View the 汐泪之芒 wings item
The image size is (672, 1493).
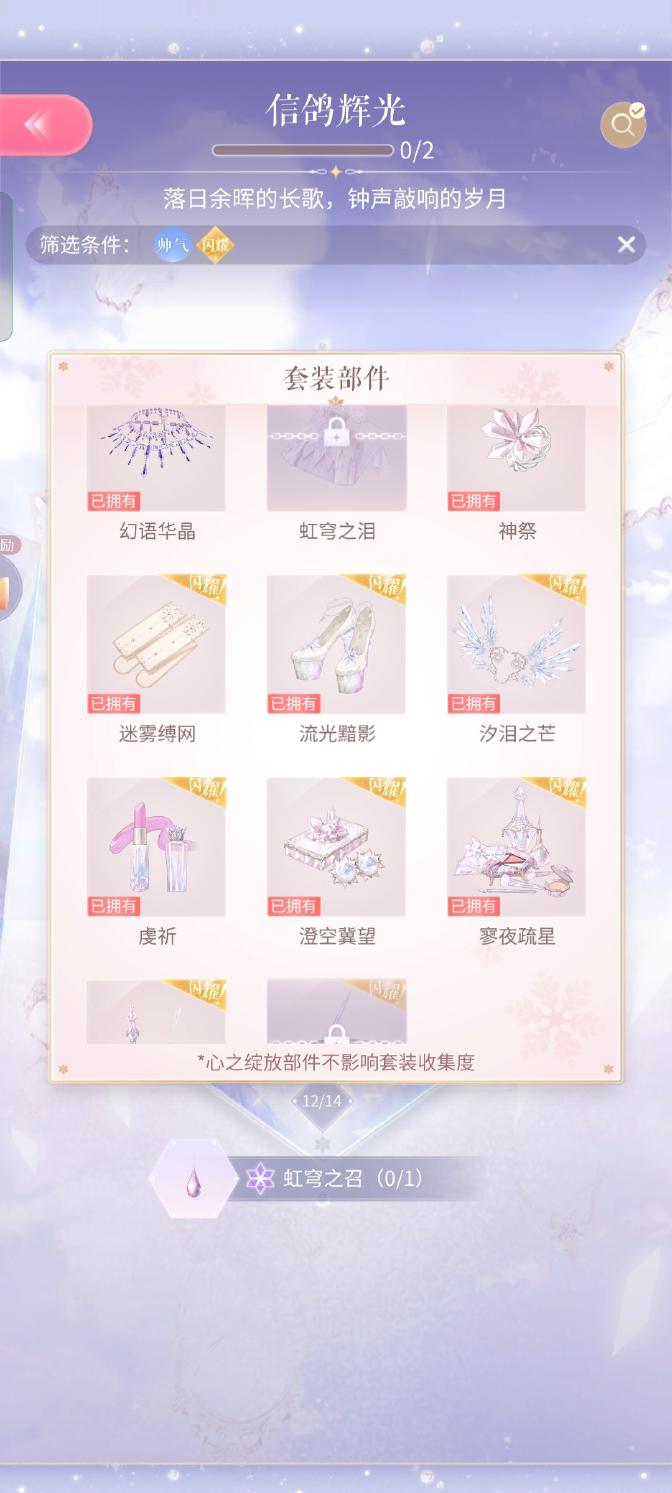tap(516, 644)
